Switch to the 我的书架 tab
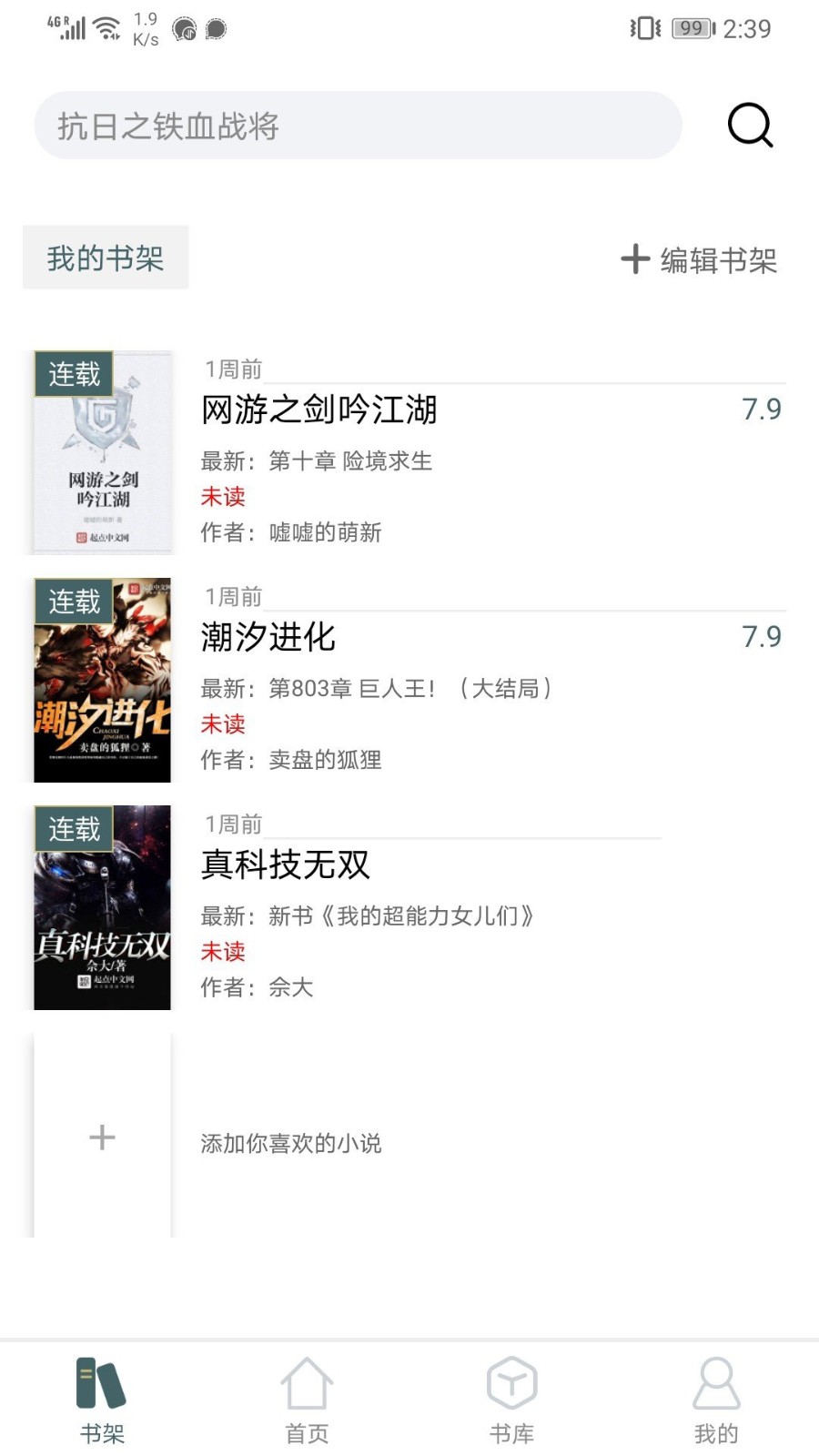 pos(106,258)
